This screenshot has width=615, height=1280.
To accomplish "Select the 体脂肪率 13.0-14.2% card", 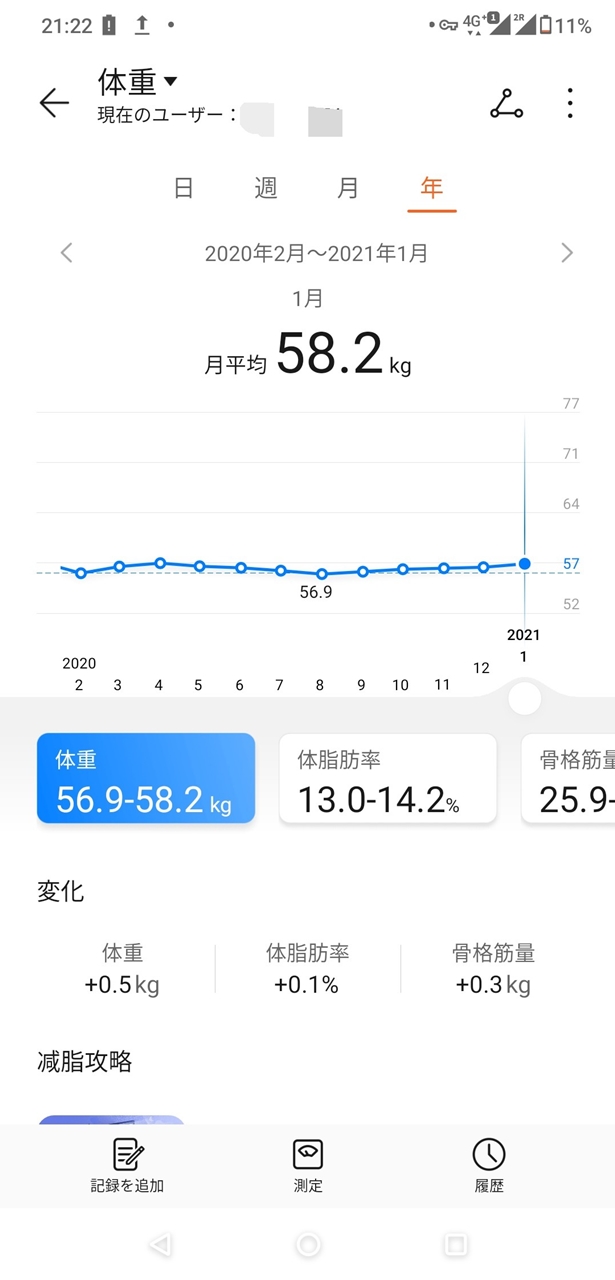I will tap(388, 779).
